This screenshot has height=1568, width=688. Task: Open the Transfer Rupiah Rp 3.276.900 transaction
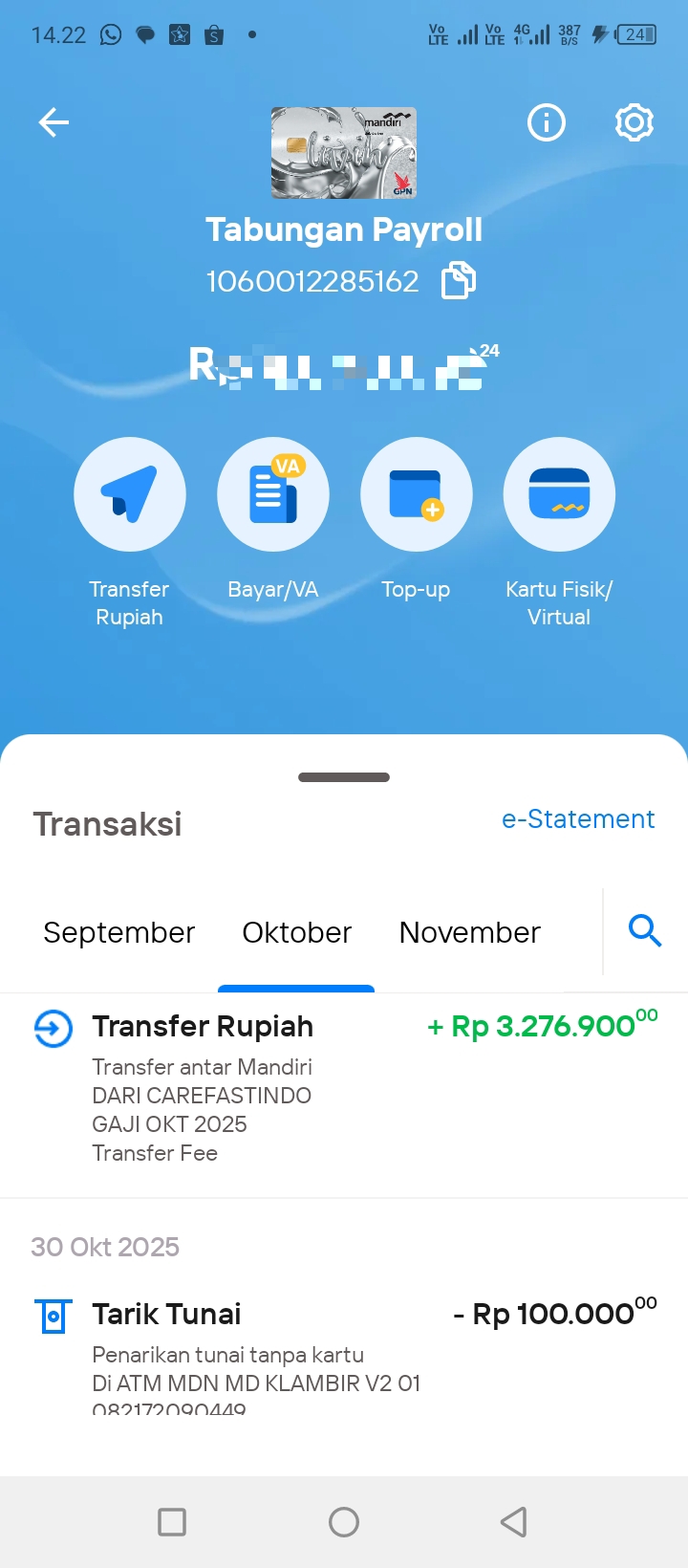[344, 1088]
